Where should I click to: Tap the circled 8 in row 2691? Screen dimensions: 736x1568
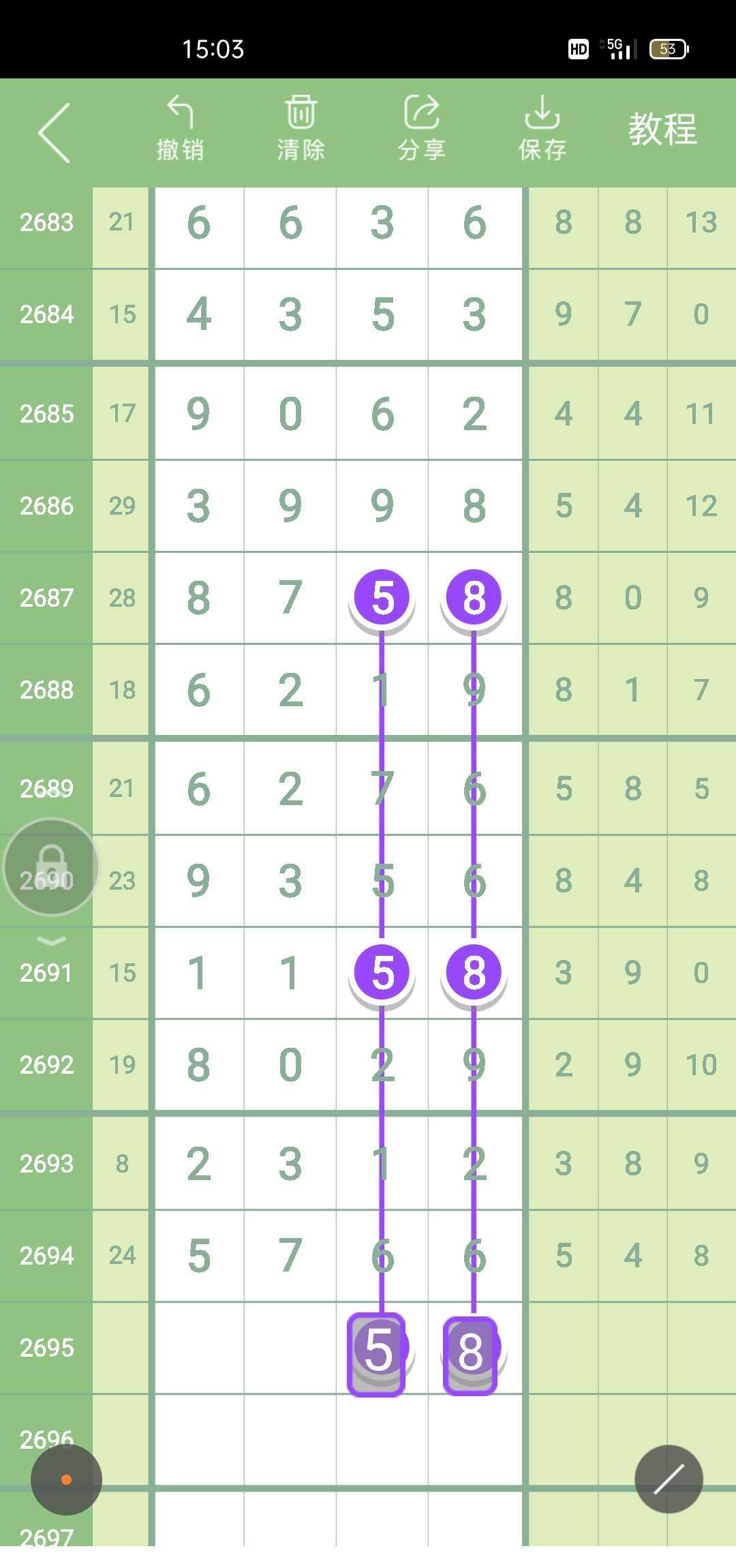(474, 971)
